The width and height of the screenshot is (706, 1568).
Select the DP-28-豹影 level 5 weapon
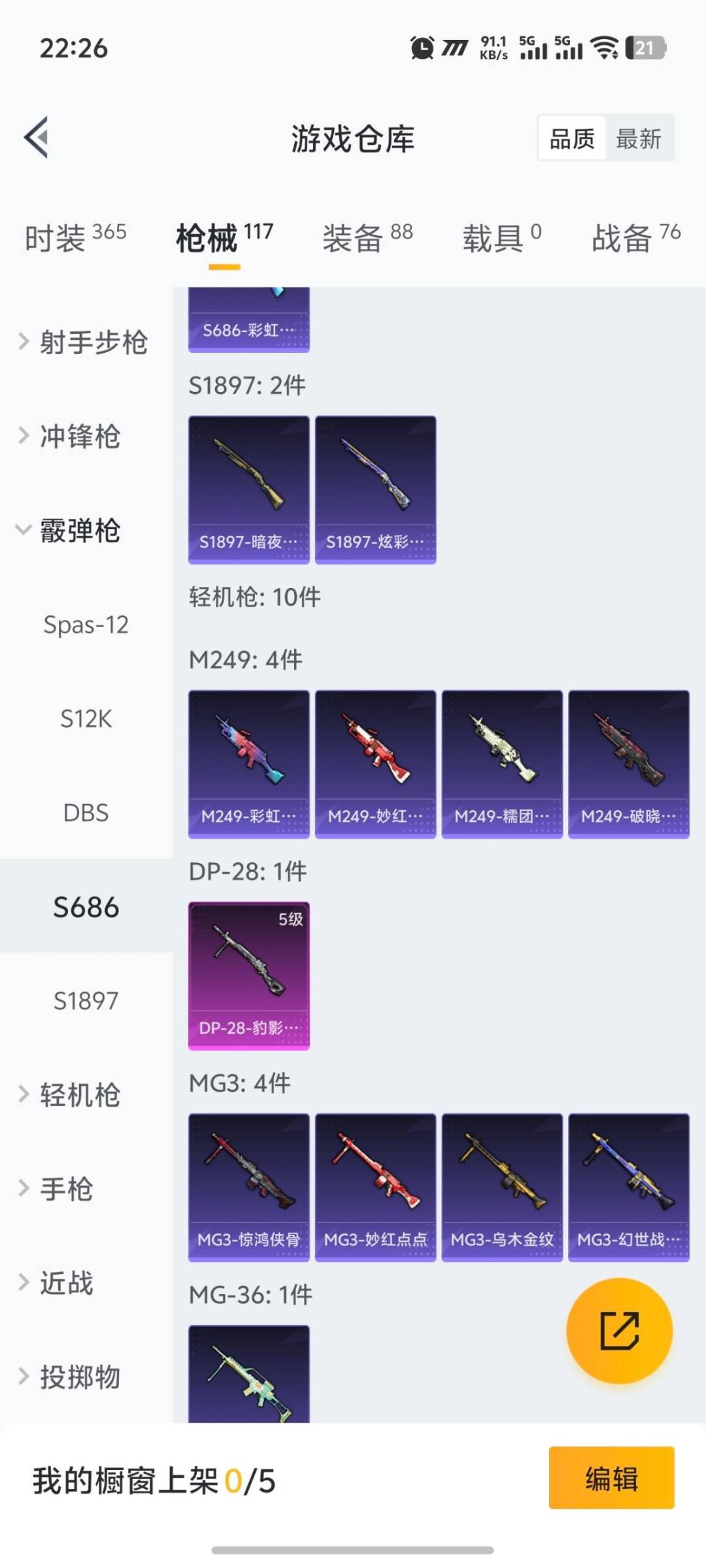(248, 973)
